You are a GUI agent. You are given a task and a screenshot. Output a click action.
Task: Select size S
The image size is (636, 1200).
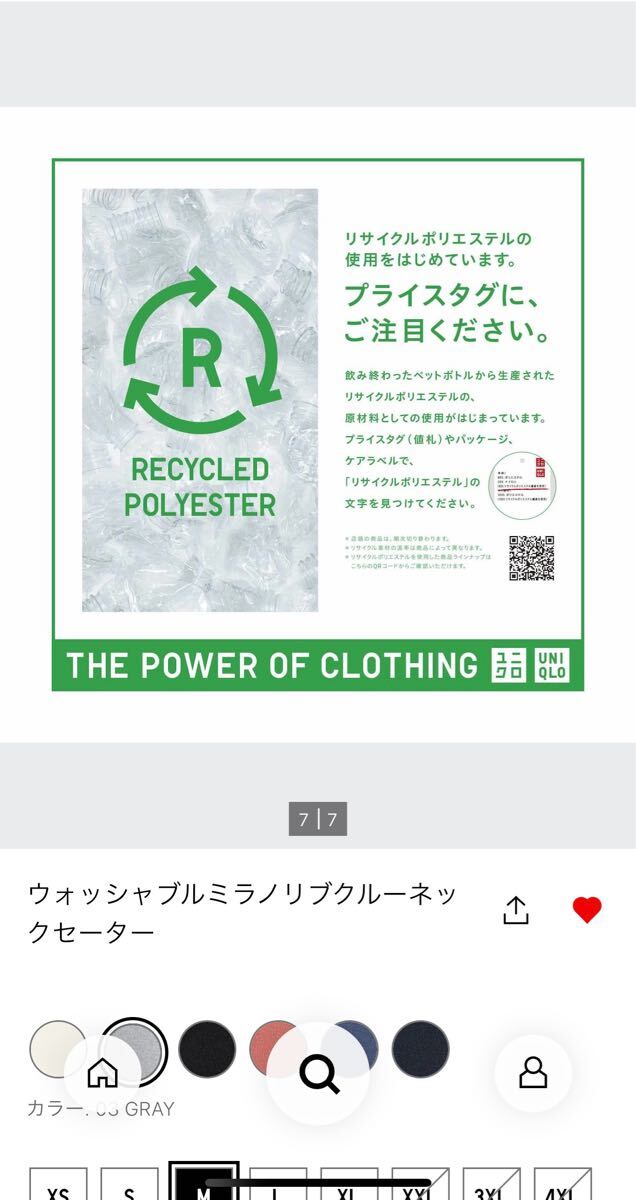point(129,1190)
